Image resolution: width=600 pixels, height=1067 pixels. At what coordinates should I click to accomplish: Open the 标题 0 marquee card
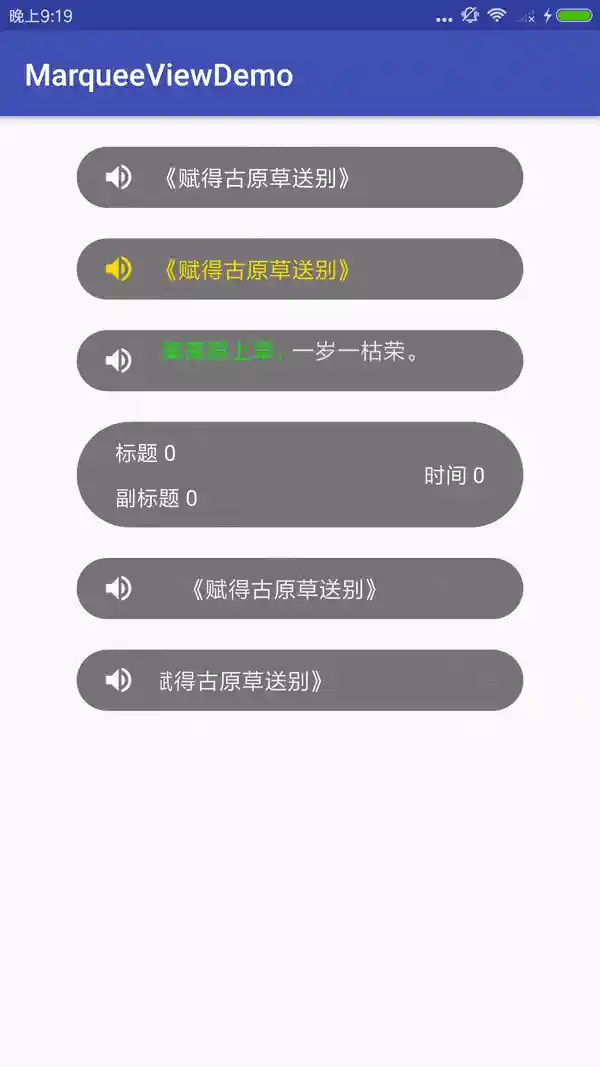tap(299, 474)
